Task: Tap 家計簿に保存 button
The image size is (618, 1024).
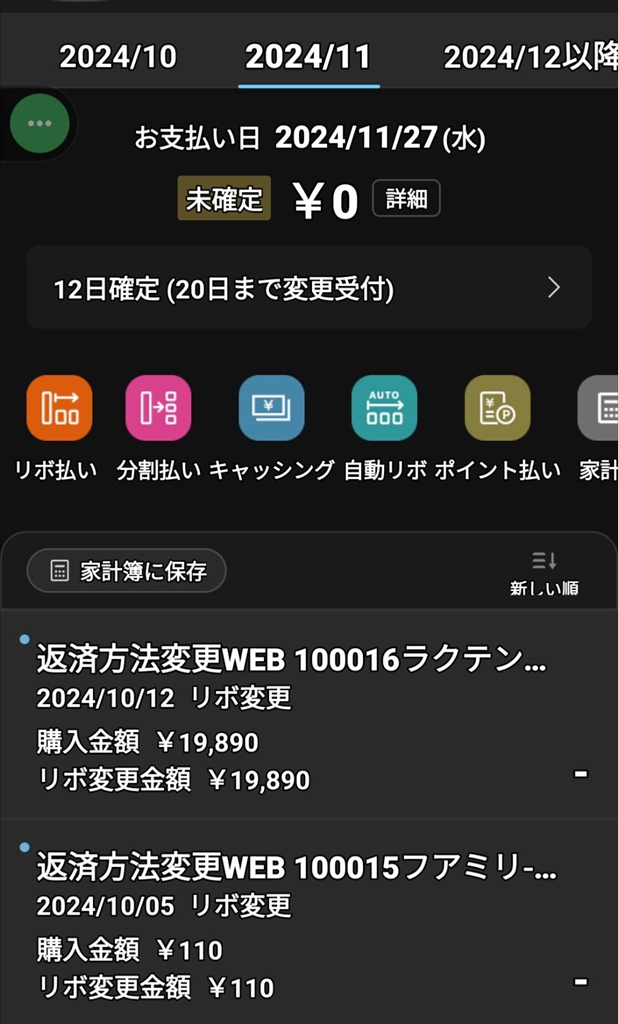Action: [x=127, y=571]
